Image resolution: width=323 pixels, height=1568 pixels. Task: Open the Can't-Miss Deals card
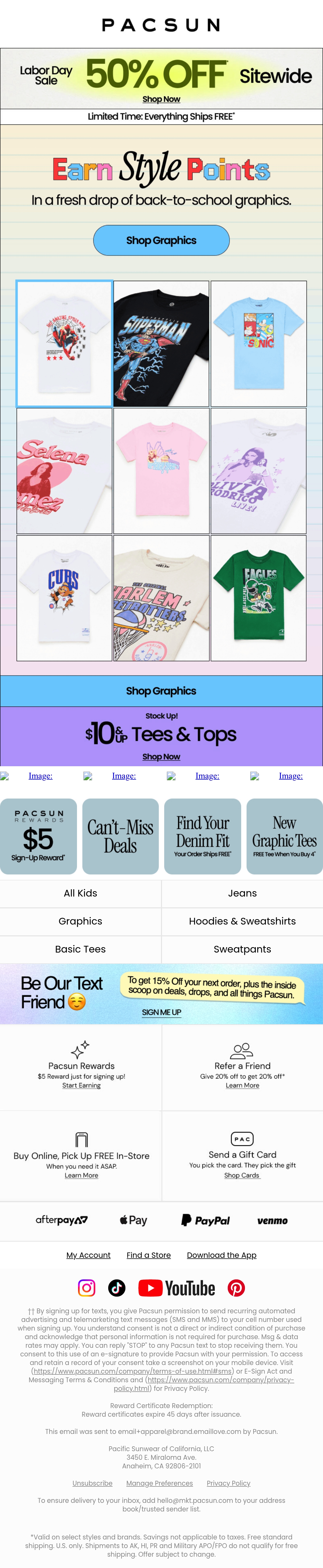(x=120, y=836)
